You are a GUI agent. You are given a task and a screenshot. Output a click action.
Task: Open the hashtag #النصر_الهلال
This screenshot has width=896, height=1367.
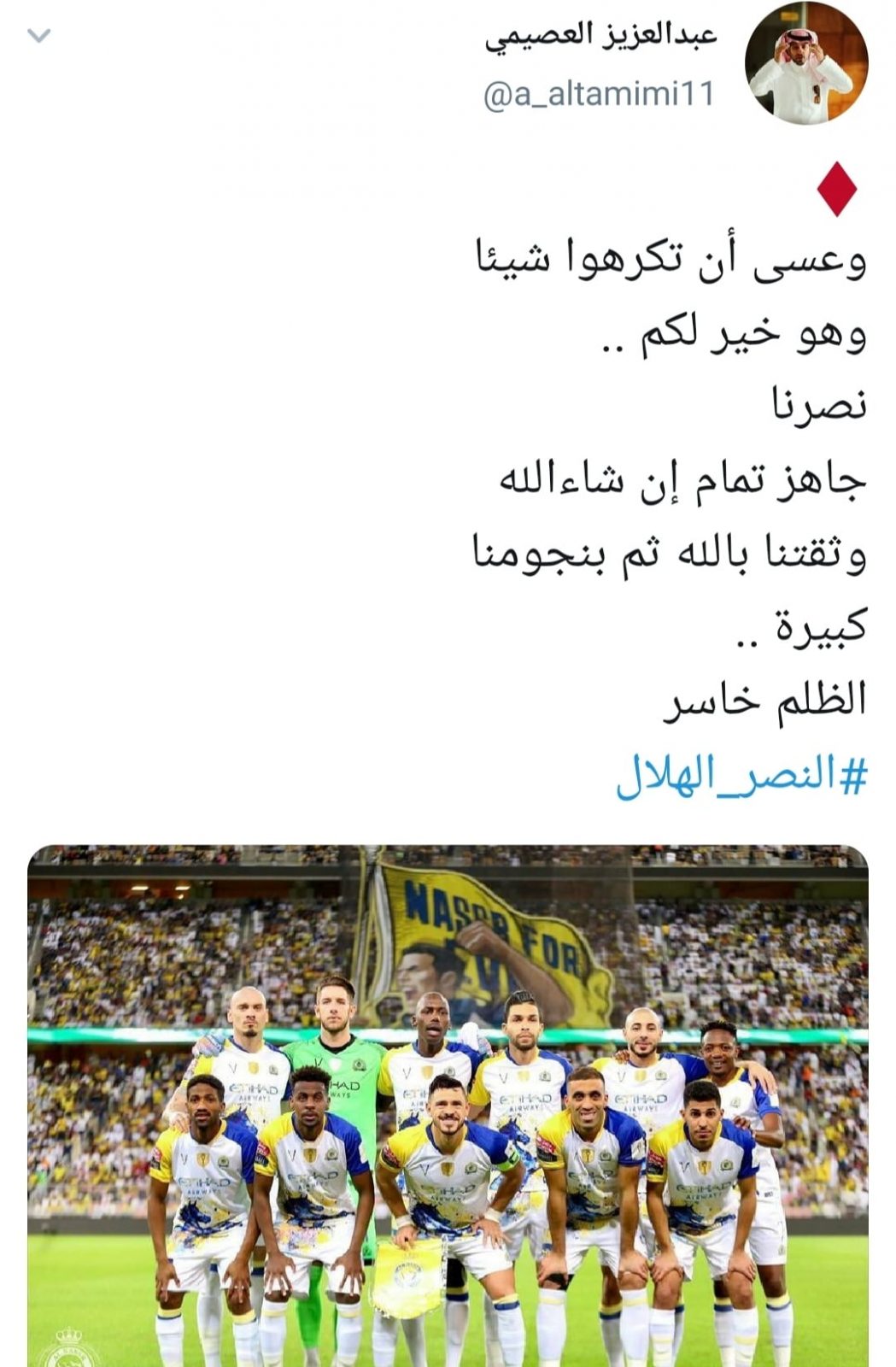741,775
